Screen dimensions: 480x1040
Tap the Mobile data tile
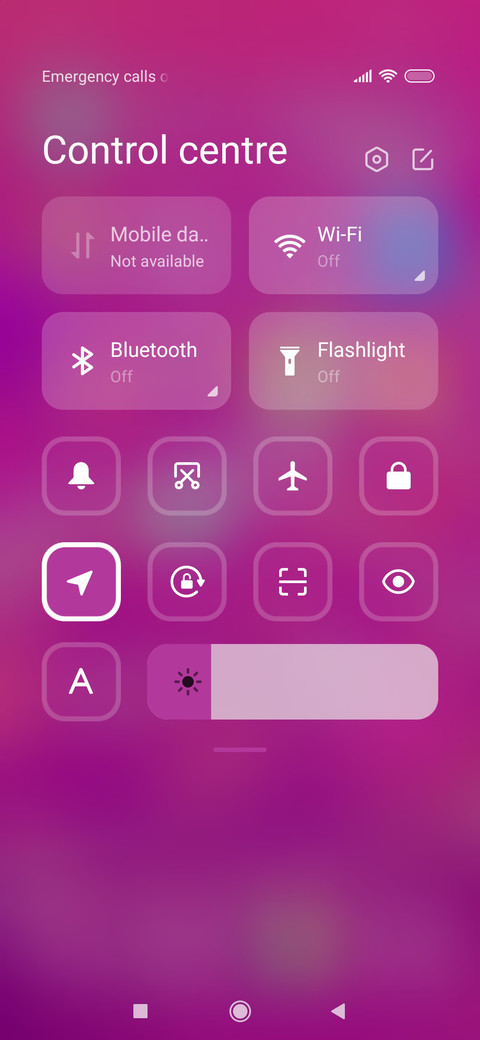(x=137, y=245)
